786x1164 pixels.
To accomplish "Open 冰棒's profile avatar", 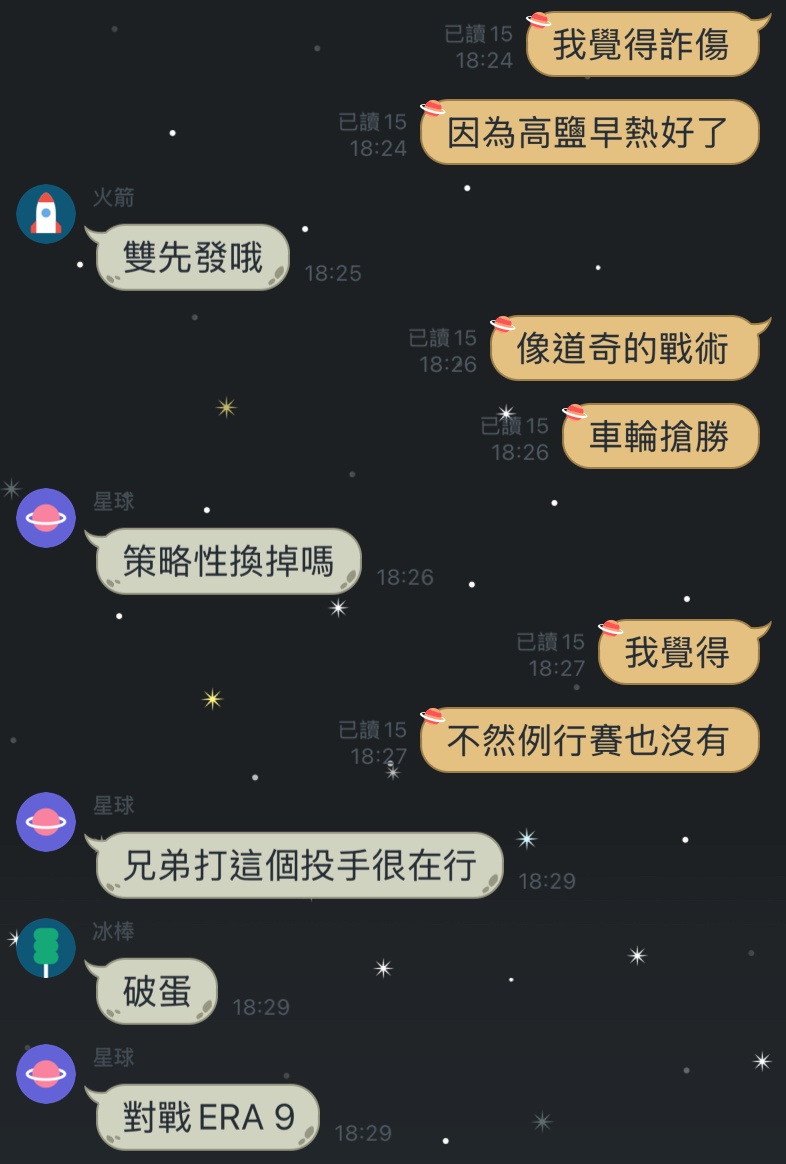I will (x=46, y=948).
